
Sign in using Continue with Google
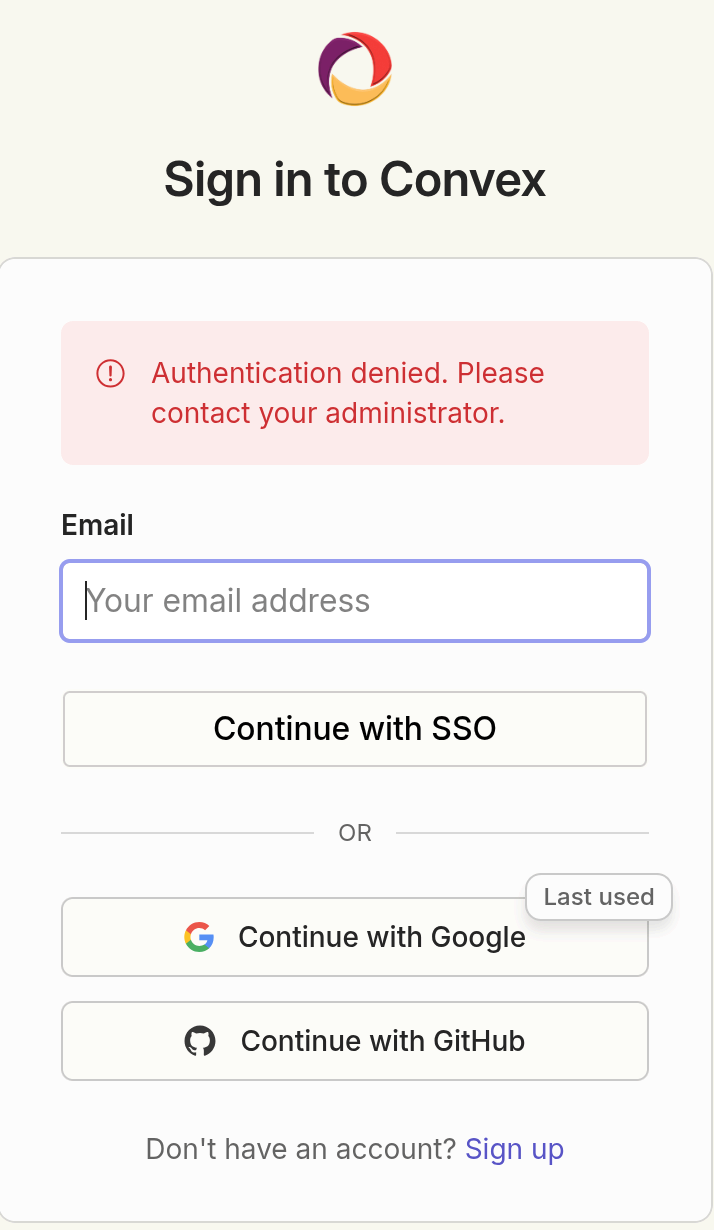click(355, 937)
